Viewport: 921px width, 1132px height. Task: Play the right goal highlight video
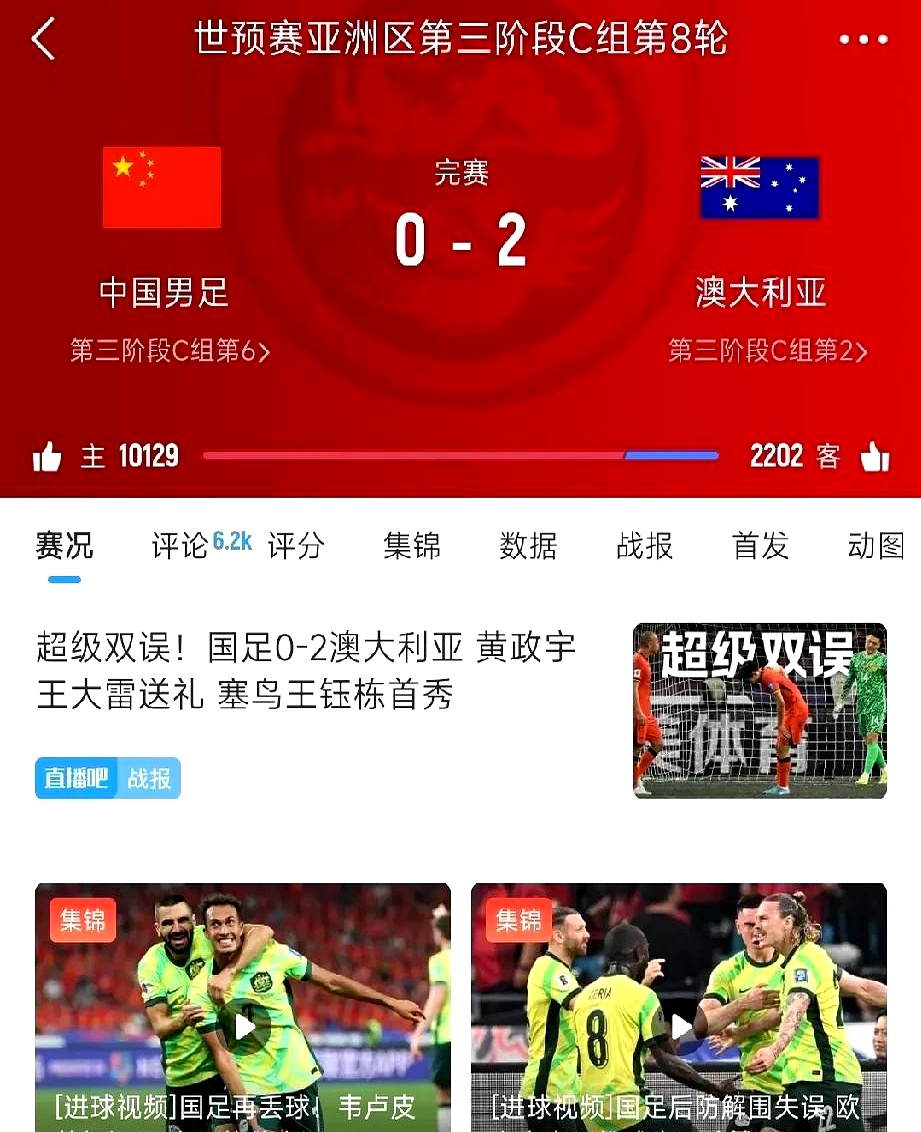tap(679, 1028)
